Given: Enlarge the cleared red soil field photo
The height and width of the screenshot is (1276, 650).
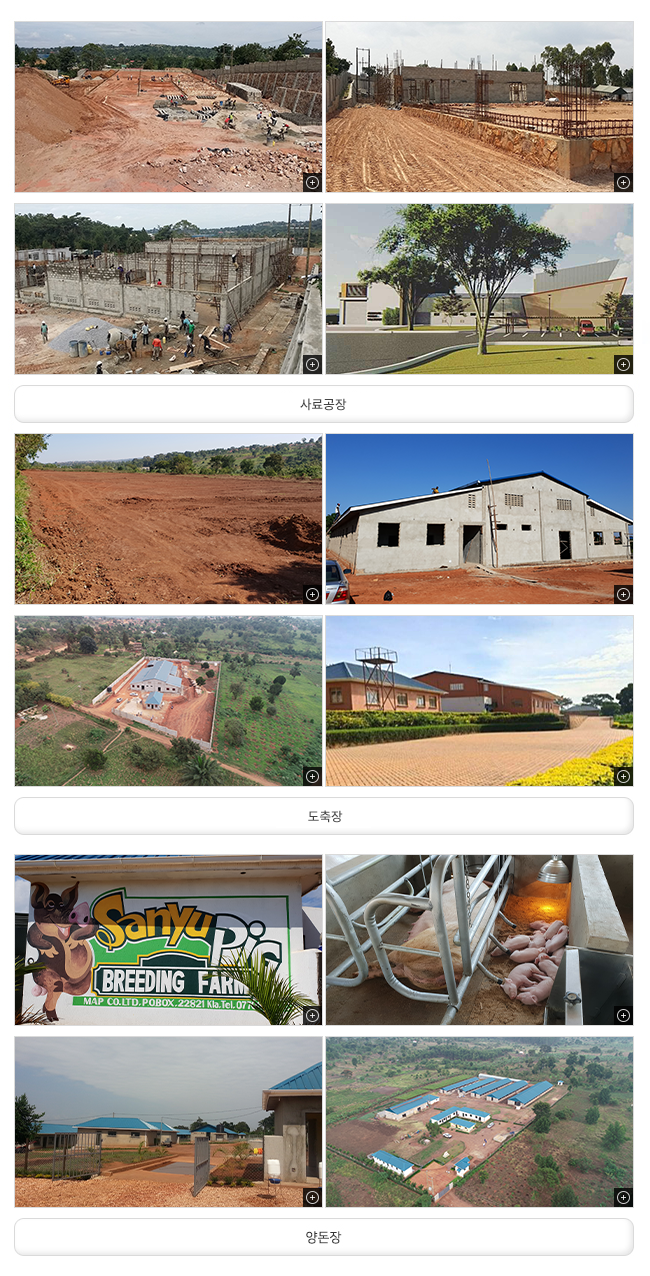Looking at the screenshot, I should pos(168,519).
